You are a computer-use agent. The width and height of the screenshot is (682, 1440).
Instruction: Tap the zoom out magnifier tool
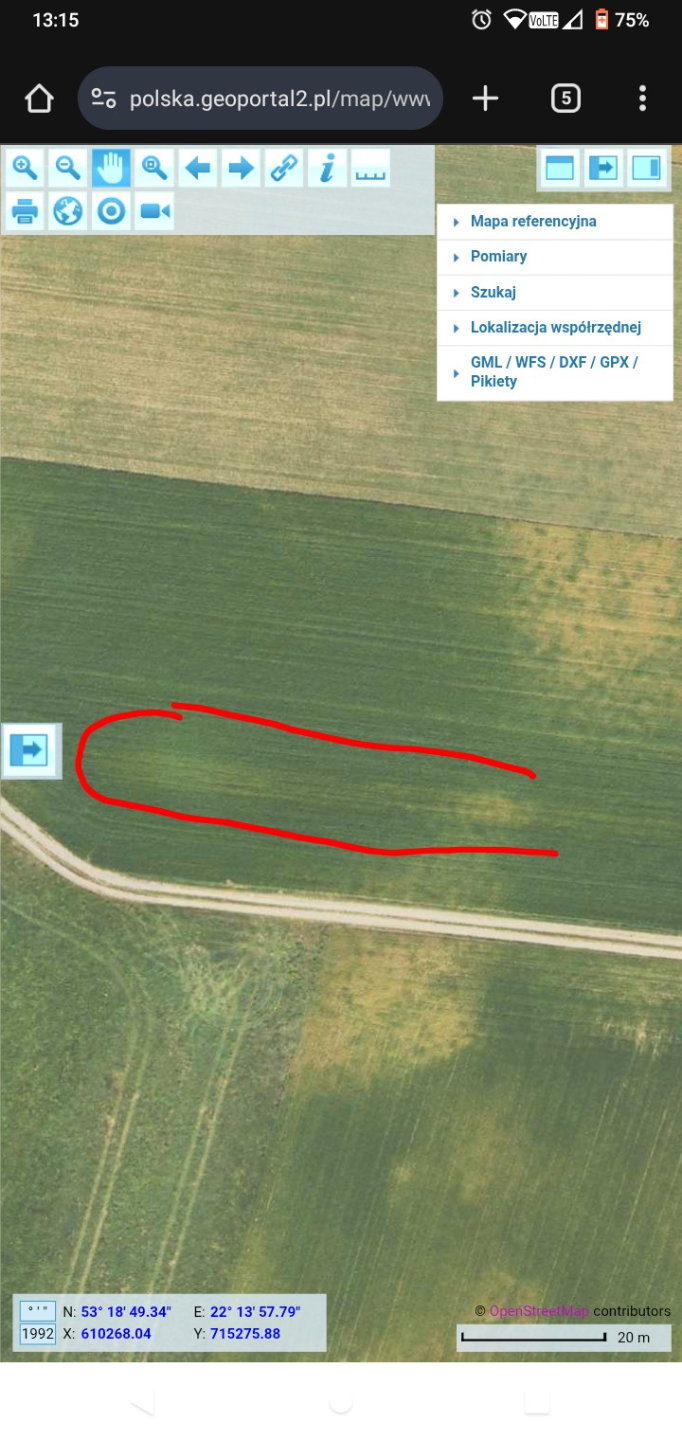coord(68,168)
